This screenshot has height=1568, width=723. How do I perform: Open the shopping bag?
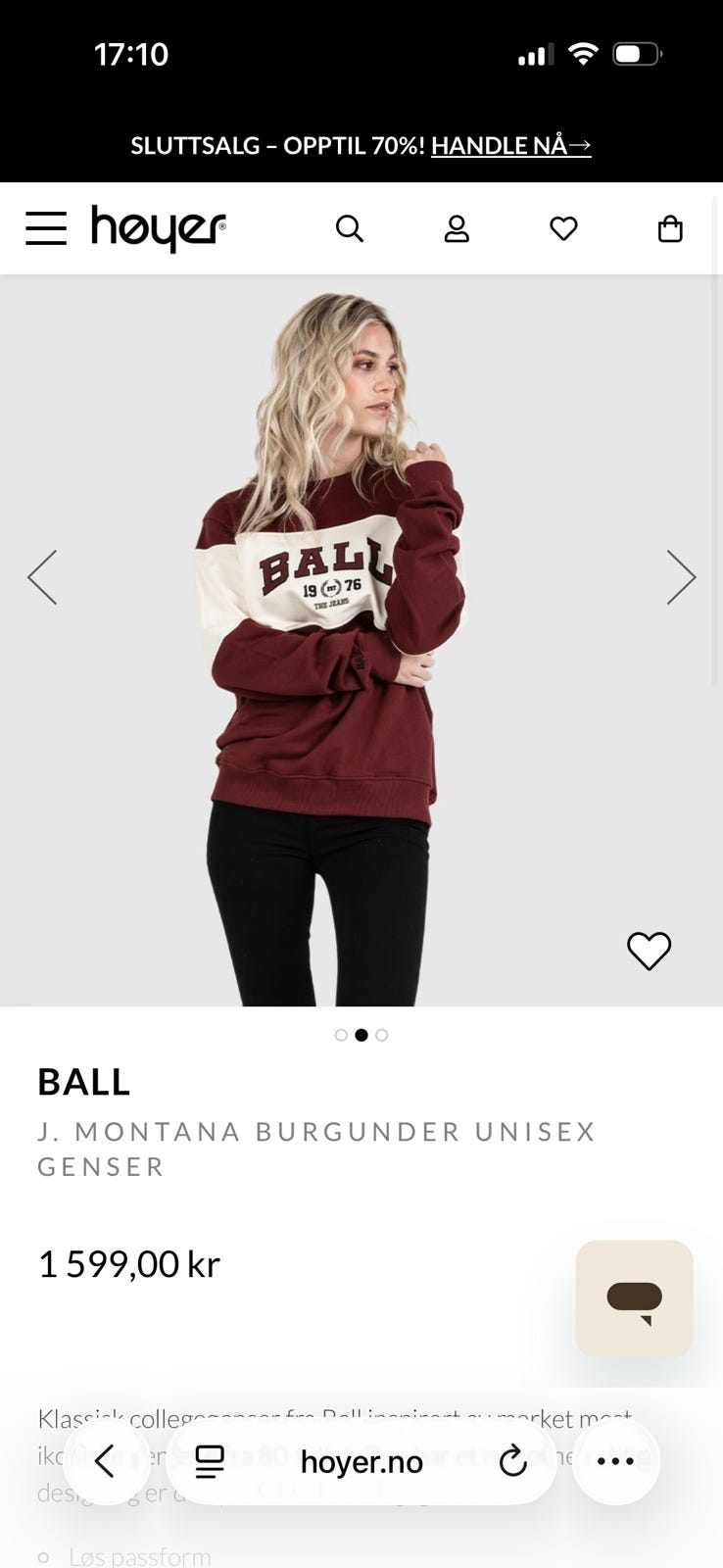670,227
